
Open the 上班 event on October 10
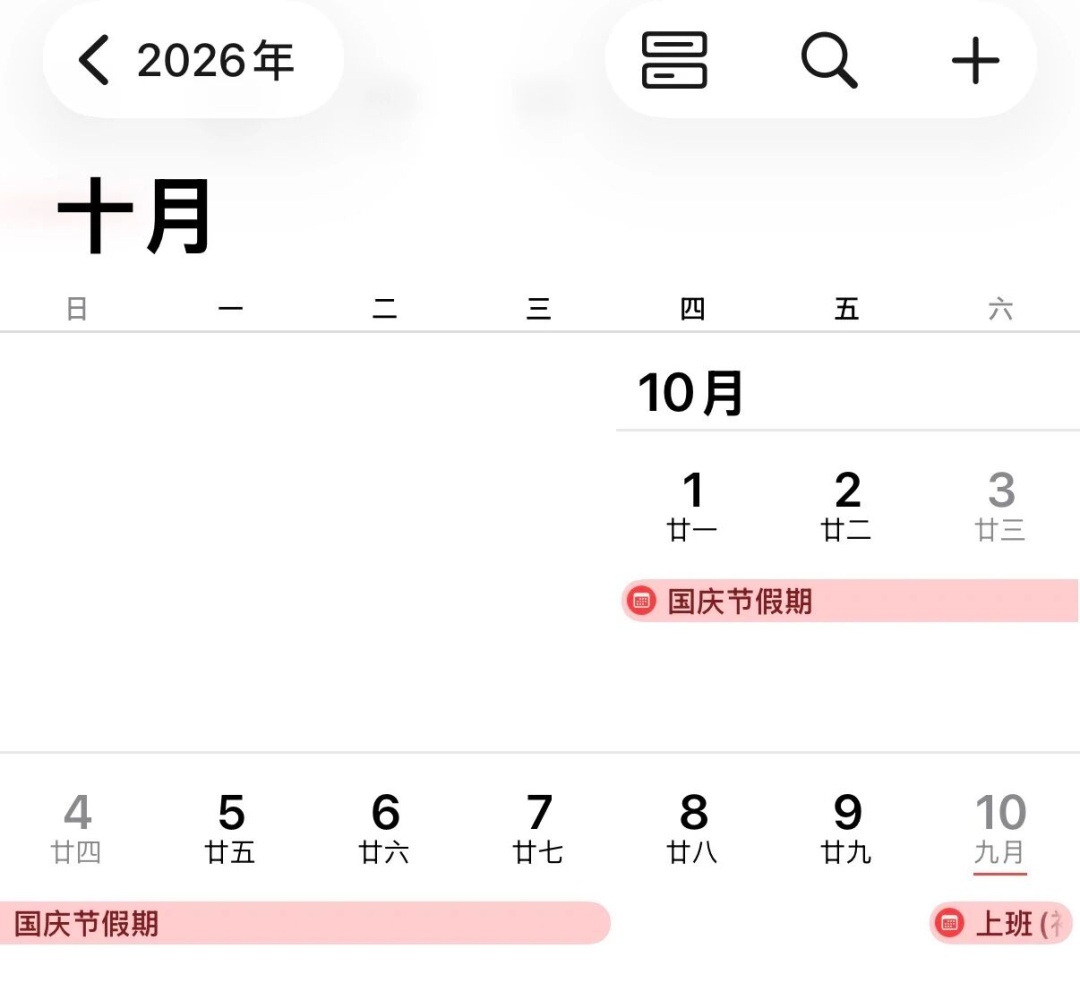click(x=1003, y=923)
